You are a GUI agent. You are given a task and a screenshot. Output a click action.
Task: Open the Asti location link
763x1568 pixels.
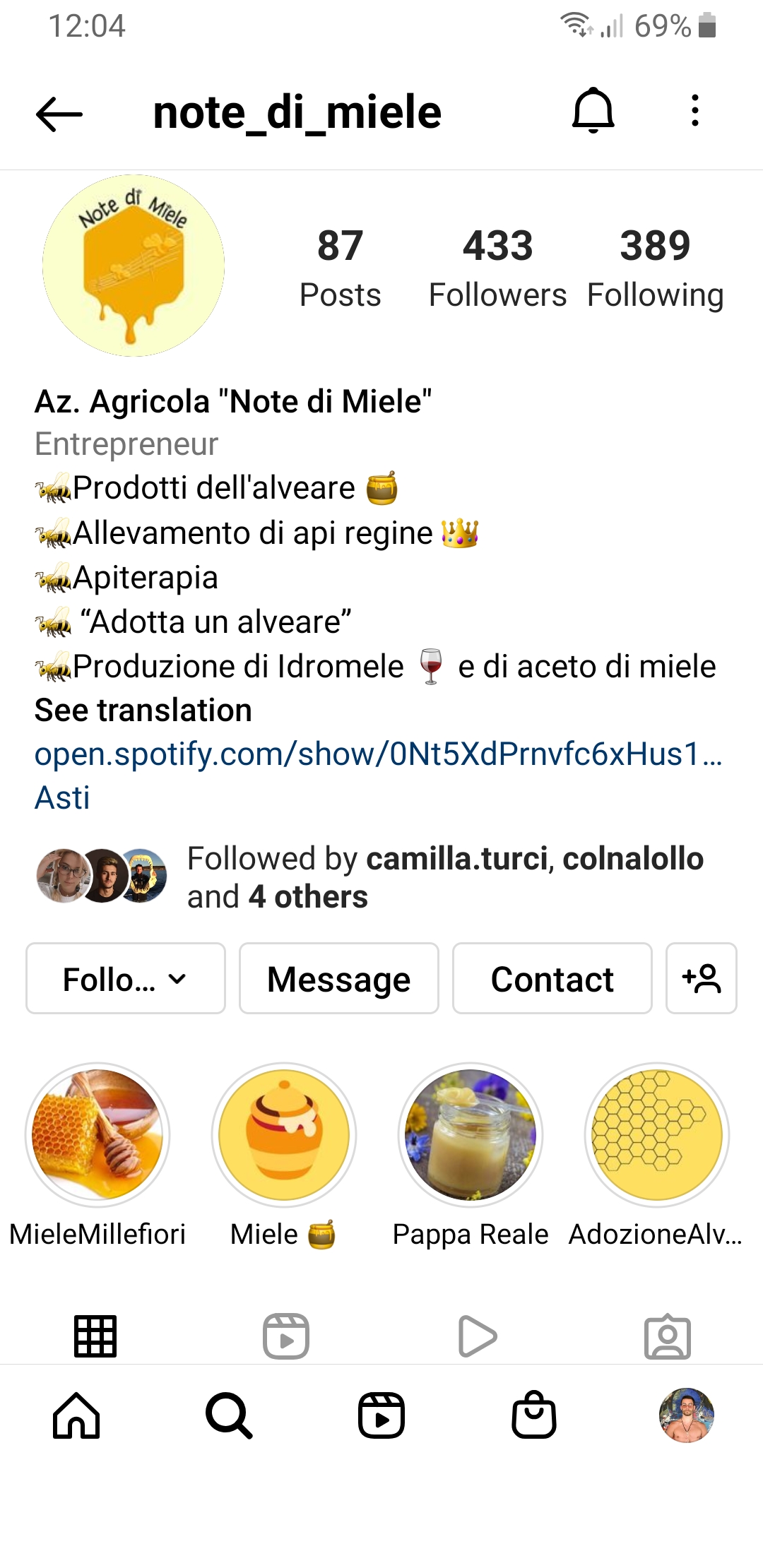click(x=62, y=798)
